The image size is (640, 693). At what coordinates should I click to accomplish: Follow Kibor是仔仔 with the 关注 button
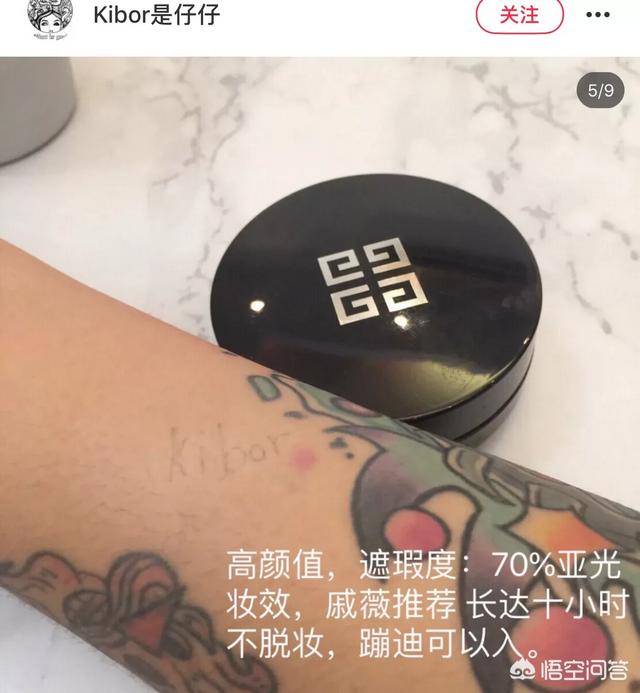[519, 15]
